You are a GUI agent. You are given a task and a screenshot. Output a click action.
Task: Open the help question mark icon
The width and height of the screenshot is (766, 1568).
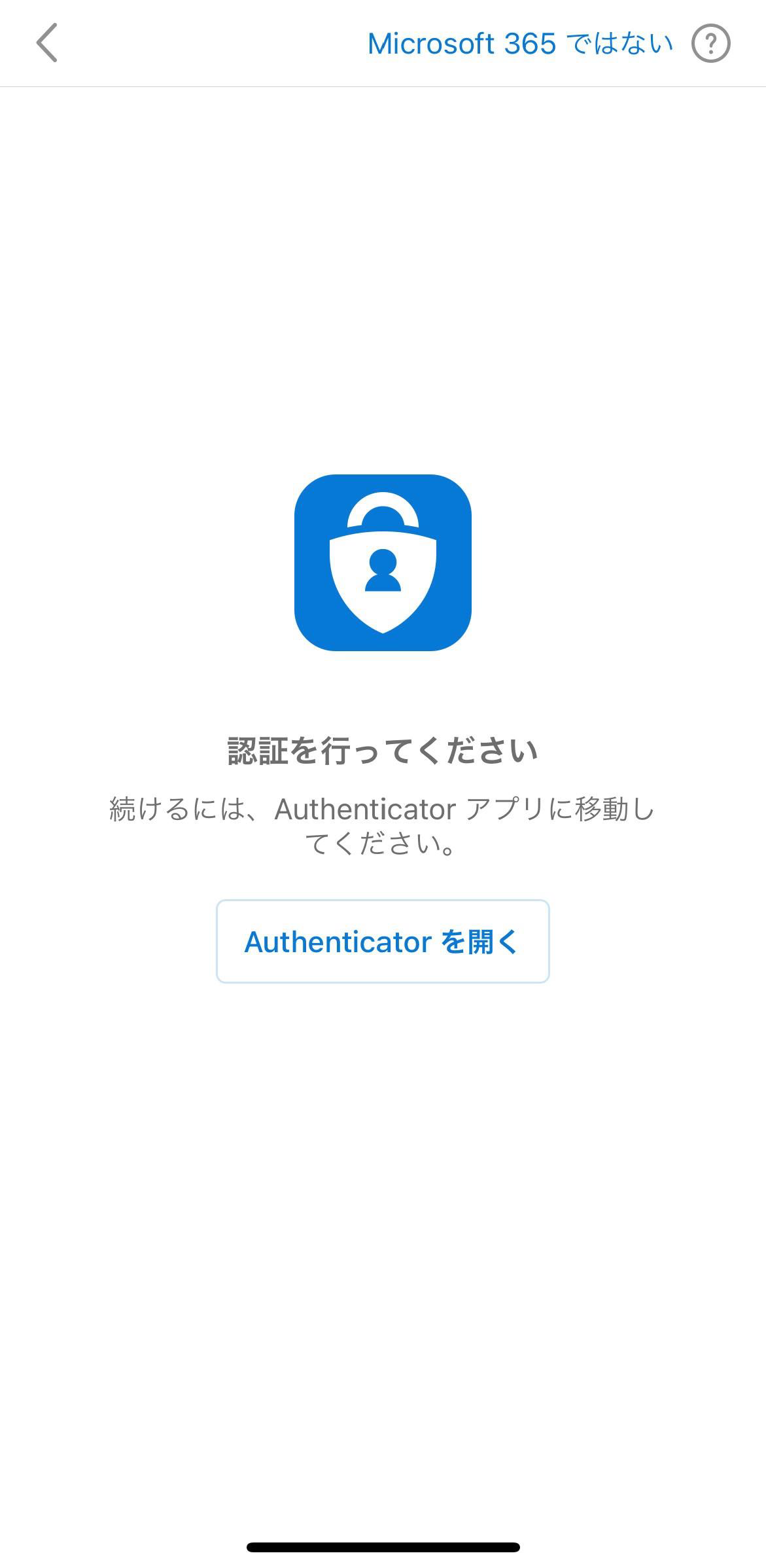tap(710, 43)
